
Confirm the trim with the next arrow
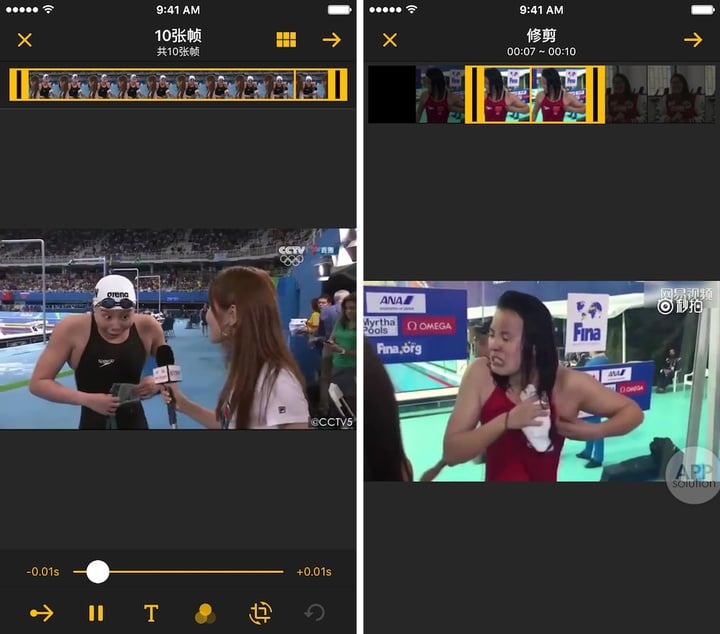(693, 40)
